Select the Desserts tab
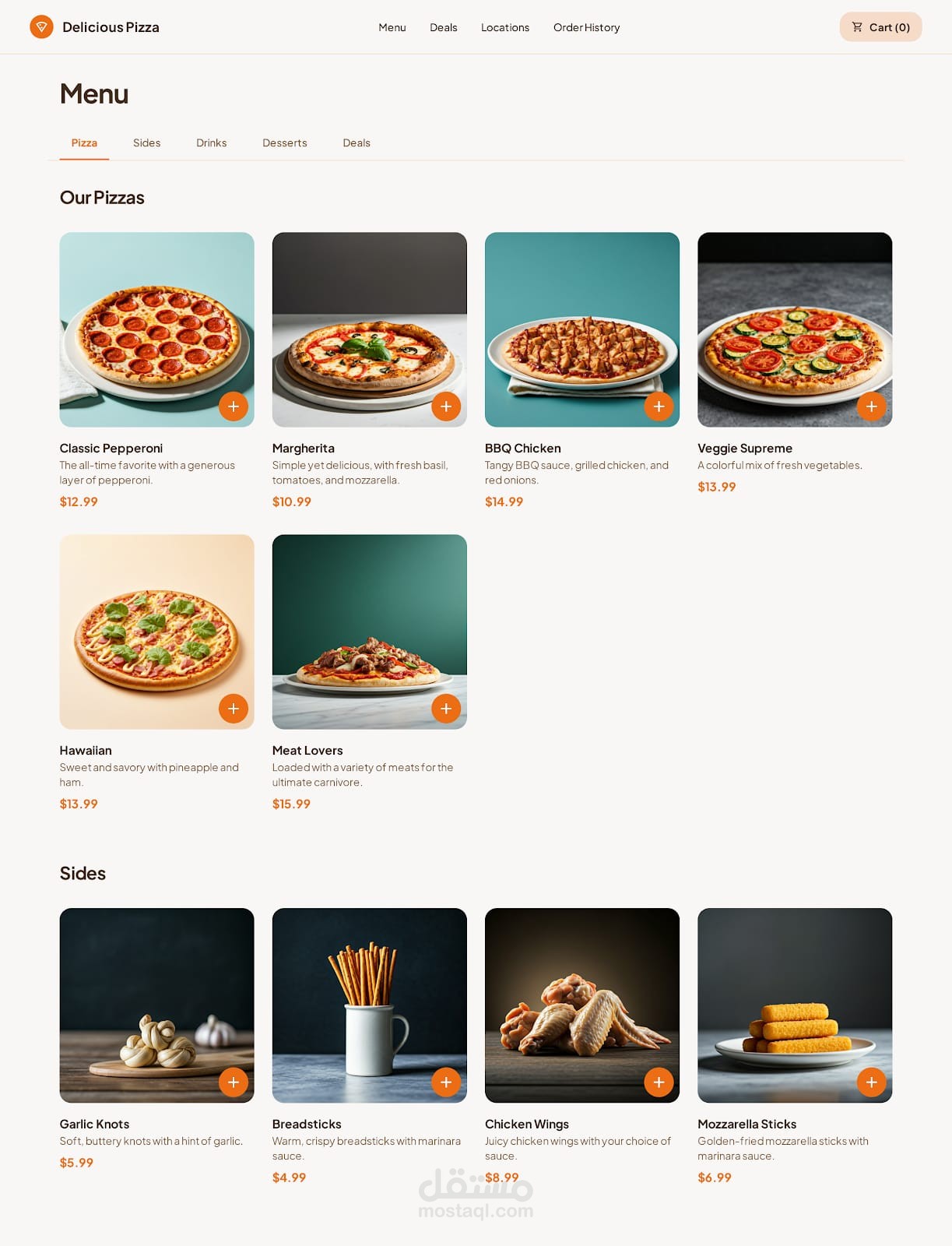952x1246 pixels. pyautogui.click(x=284, y=143)
